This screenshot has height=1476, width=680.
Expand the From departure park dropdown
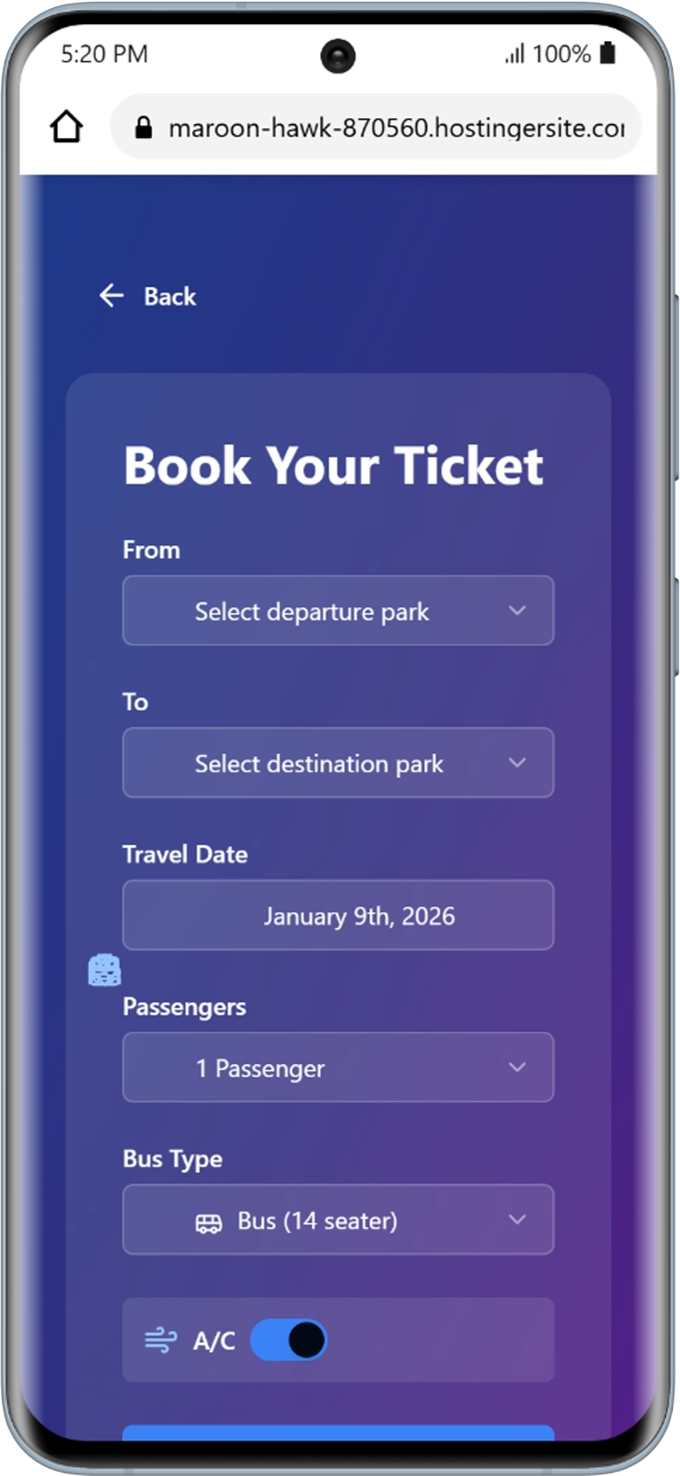point(338,611)
